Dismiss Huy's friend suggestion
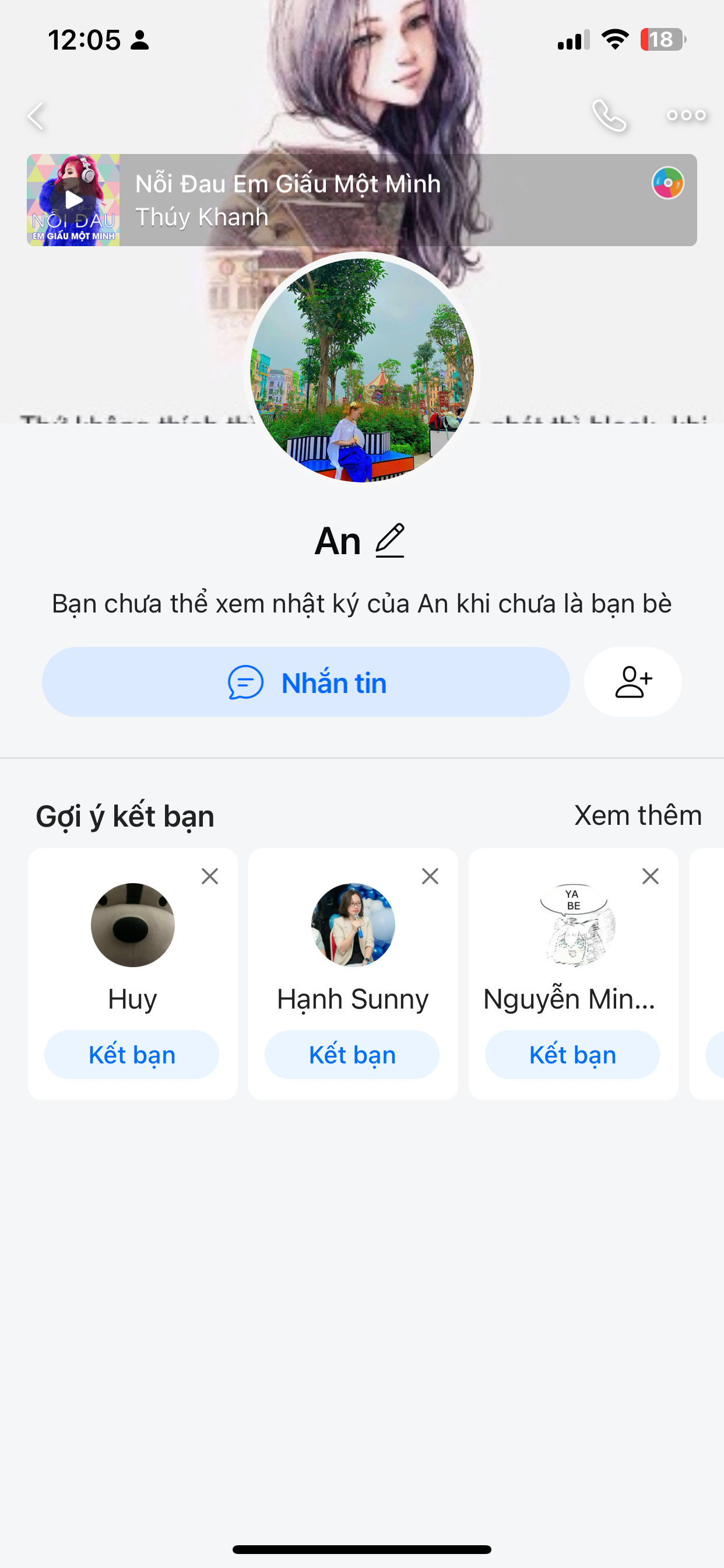This screenshot has height=1568, width=724. [210, 877]
